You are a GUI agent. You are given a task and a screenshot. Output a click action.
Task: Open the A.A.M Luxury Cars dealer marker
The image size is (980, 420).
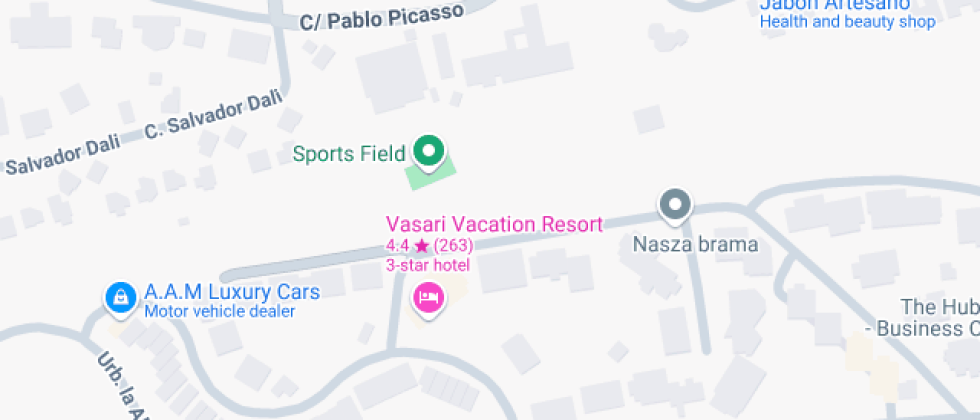(120, 297)
